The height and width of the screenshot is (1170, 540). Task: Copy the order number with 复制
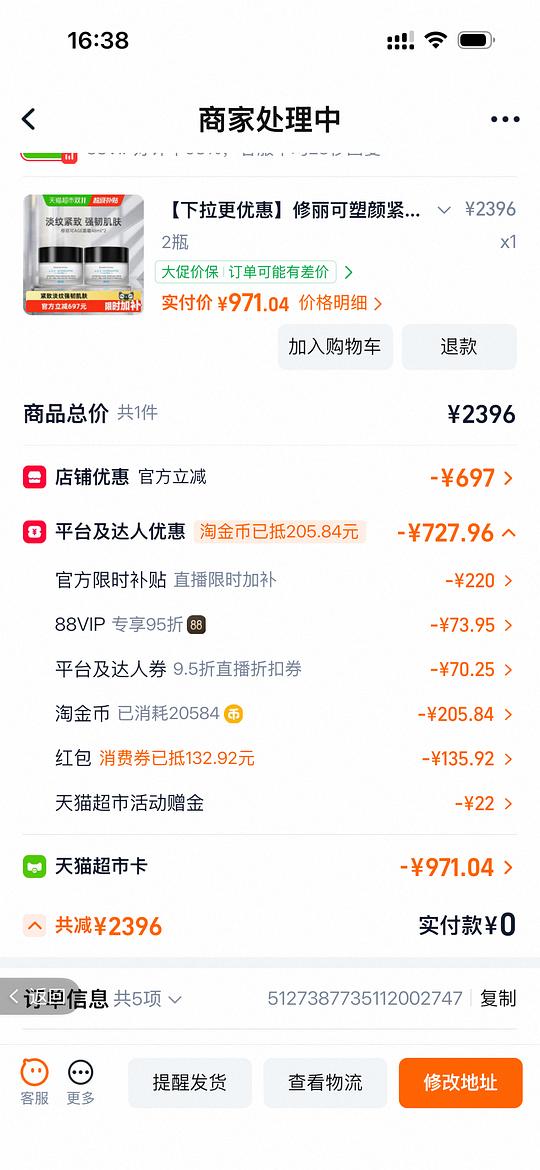click(497, 998)
